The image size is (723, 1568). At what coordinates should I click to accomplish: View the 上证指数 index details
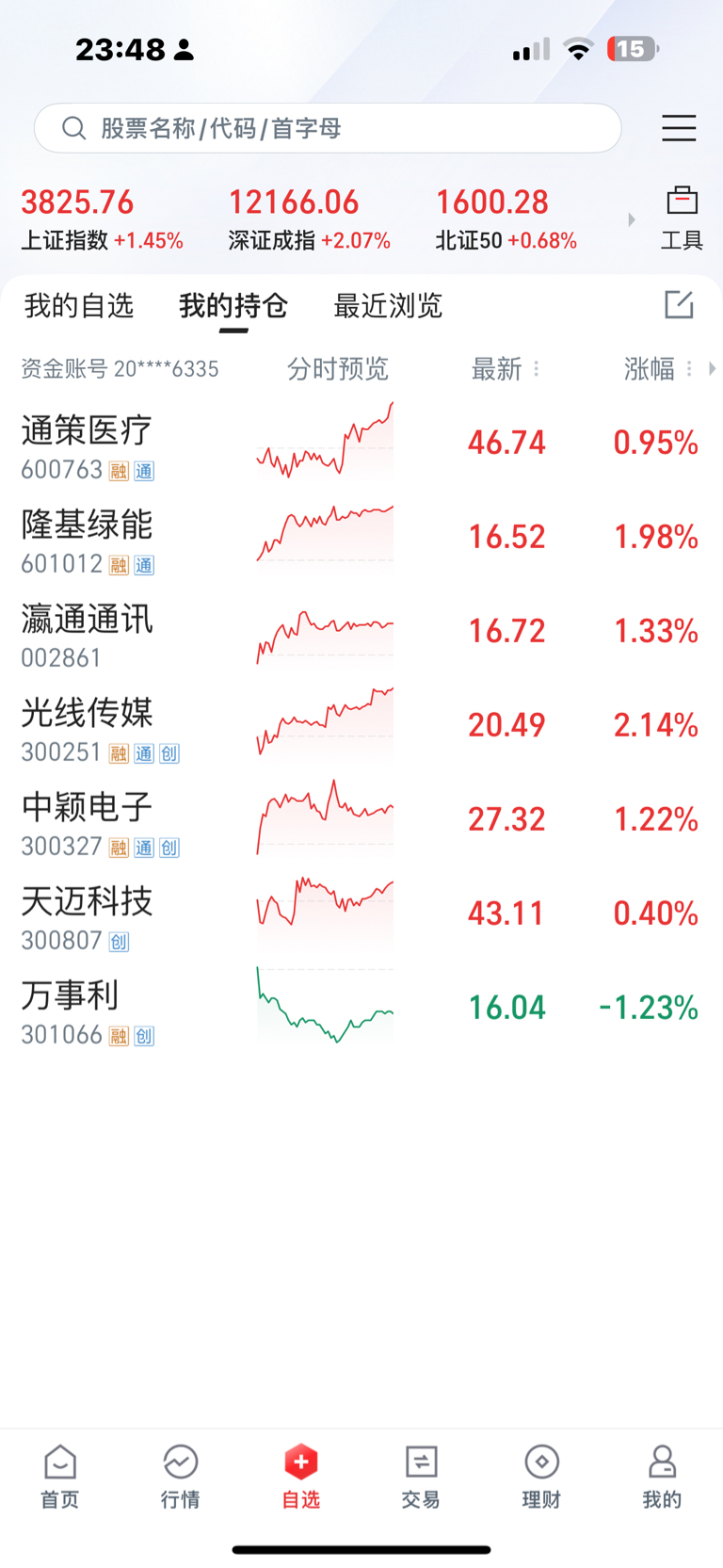pyautogui.click(x=103, y=218)
